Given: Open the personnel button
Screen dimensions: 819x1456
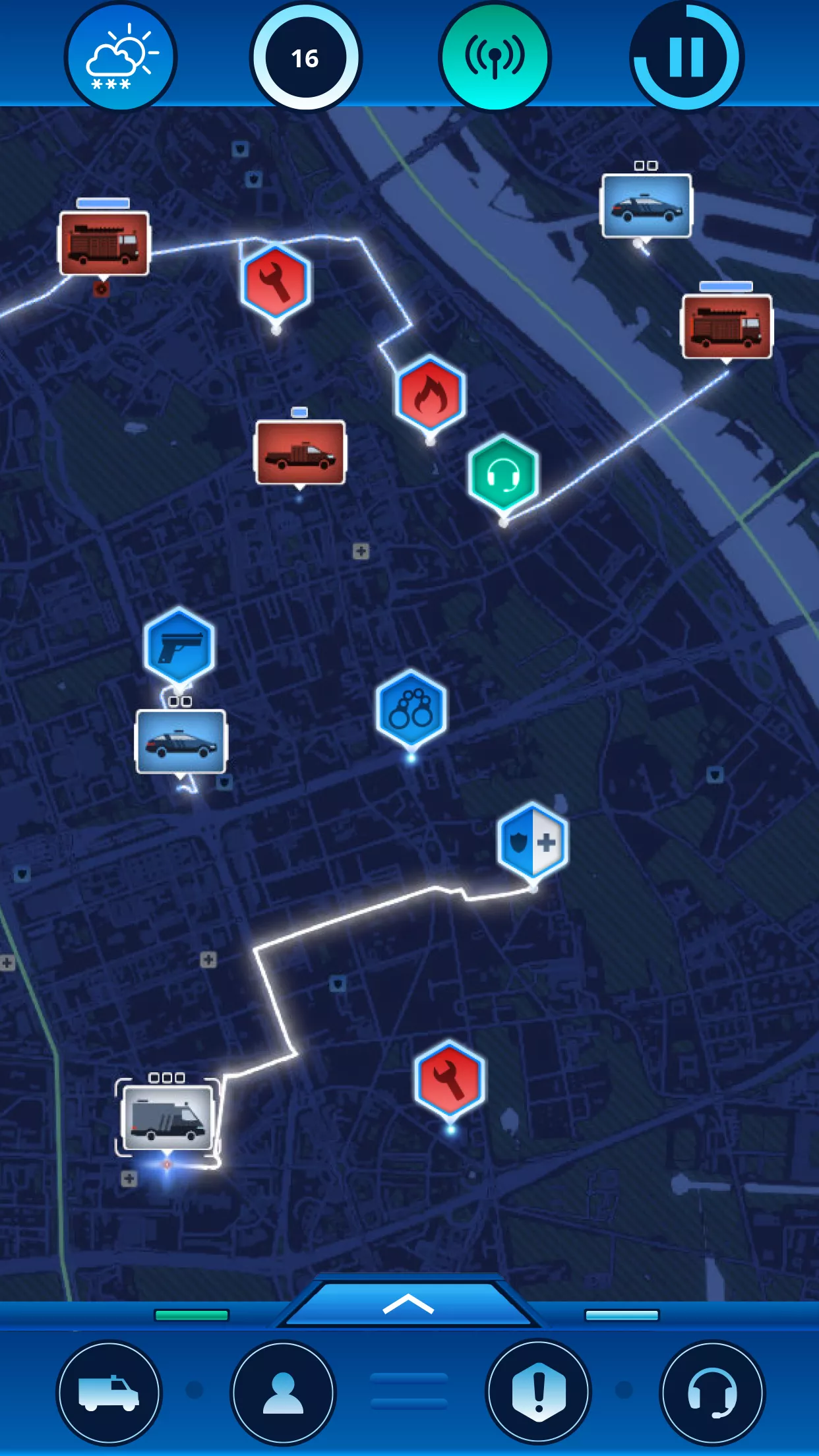Looking at the screenshot, I should point(283,1393).
